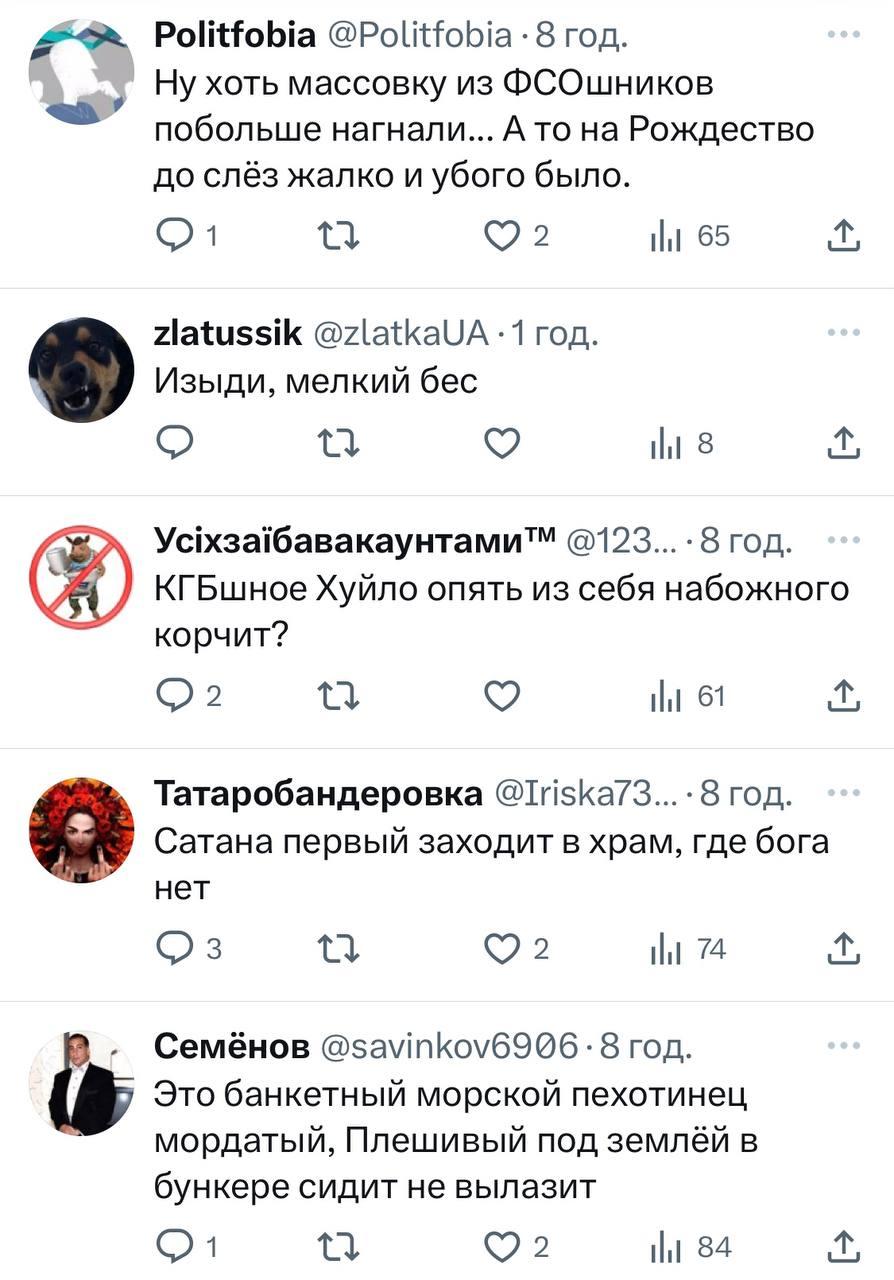
Task: Reply to Усіхзаїбавакаунтами's tweet
Action: (176, 696)
